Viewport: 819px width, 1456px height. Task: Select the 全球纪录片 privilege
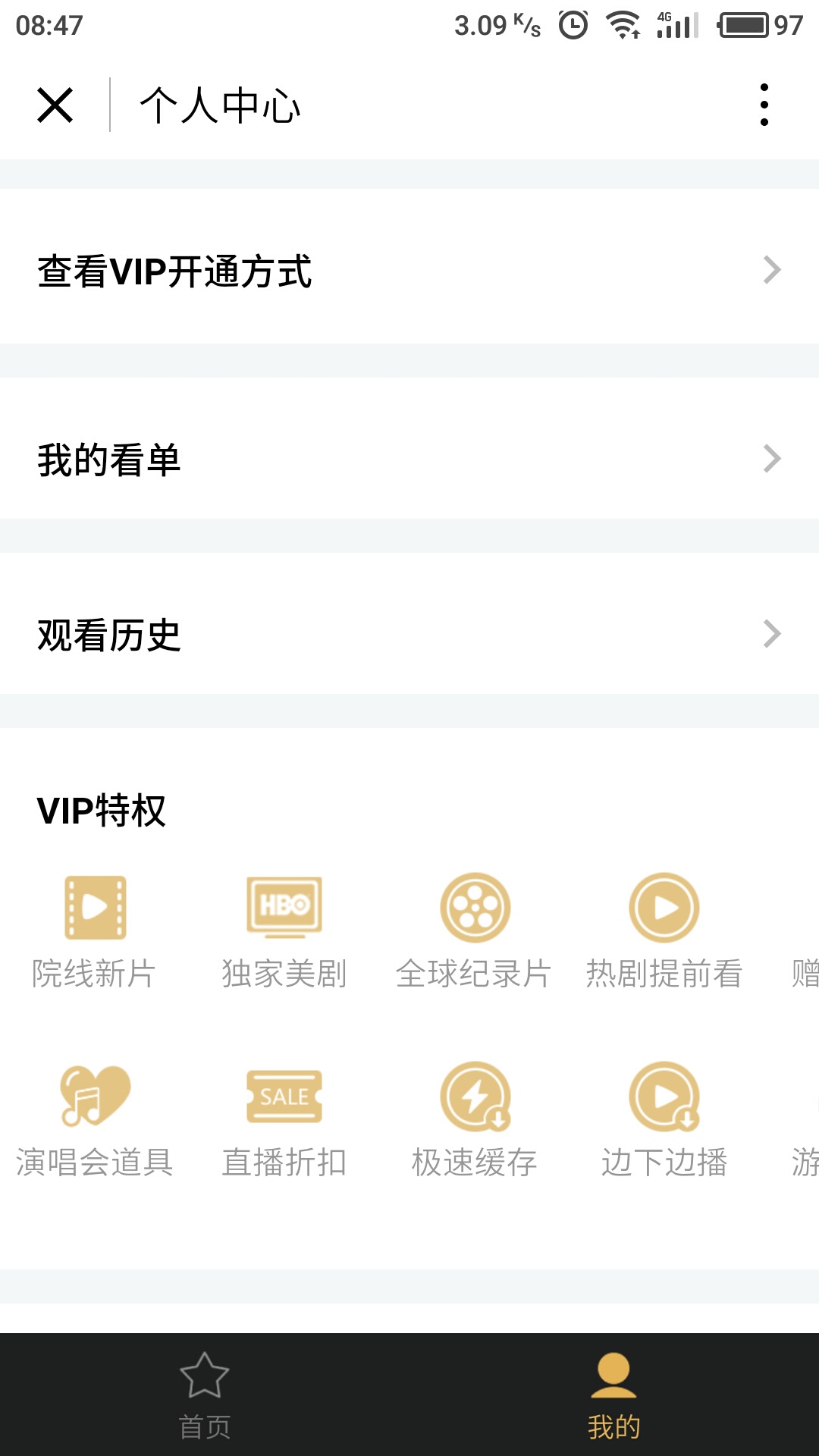point(475,930)
